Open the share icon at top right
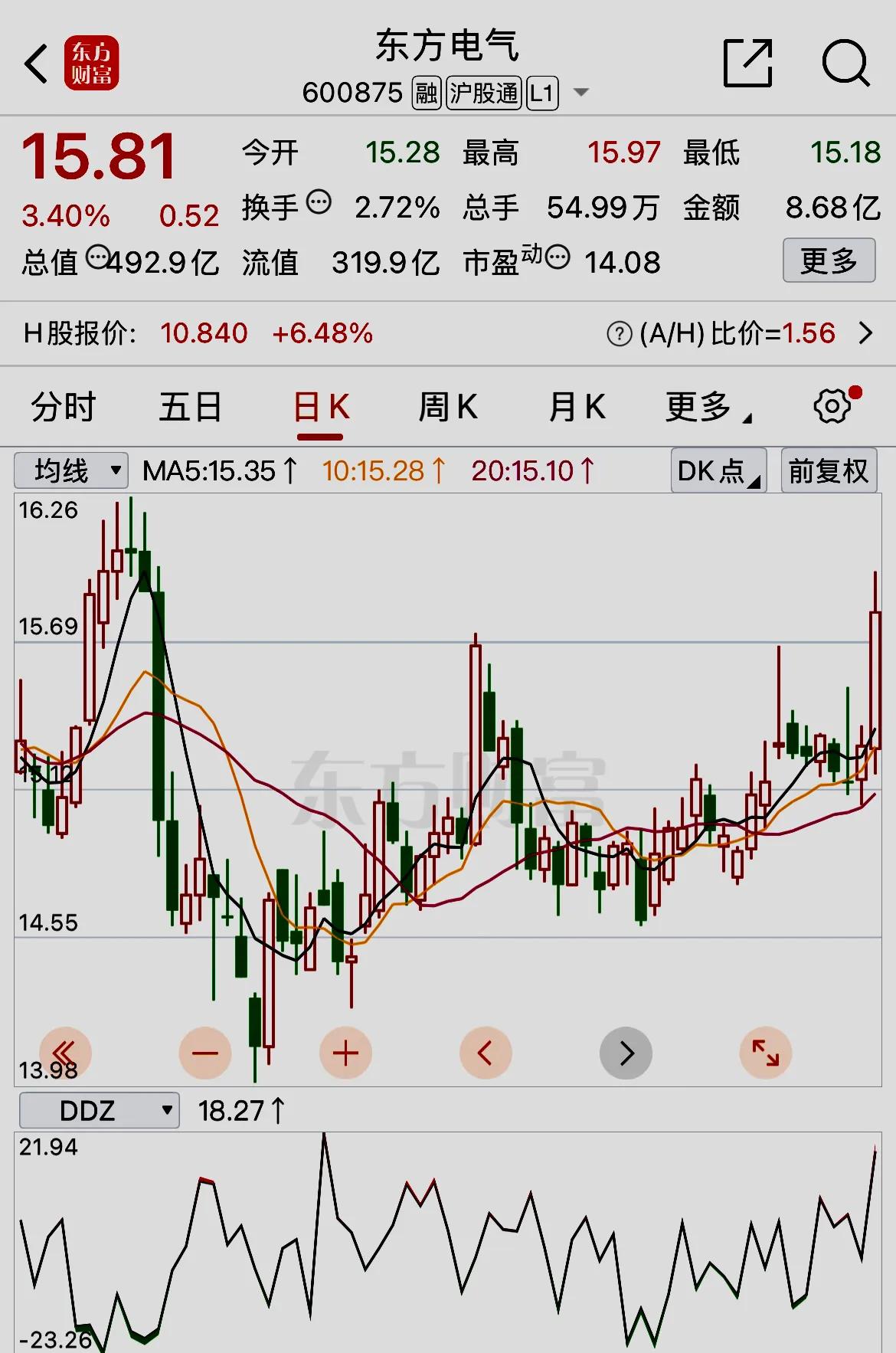The image size is (896, 1353). pyautogui.click(x=749, y=61)
